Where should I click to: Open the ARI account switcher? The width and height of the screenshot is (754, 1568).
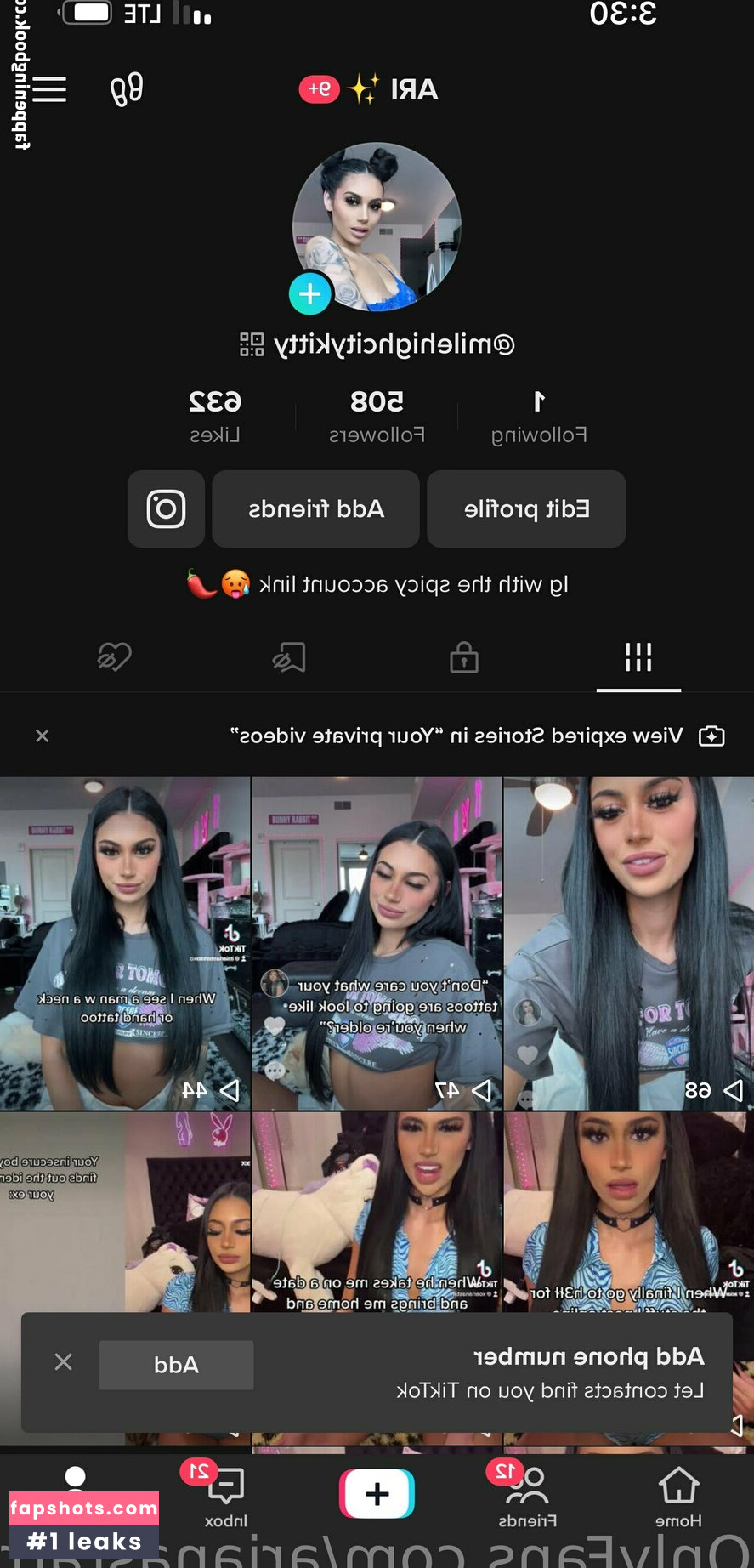click(413, 89)
